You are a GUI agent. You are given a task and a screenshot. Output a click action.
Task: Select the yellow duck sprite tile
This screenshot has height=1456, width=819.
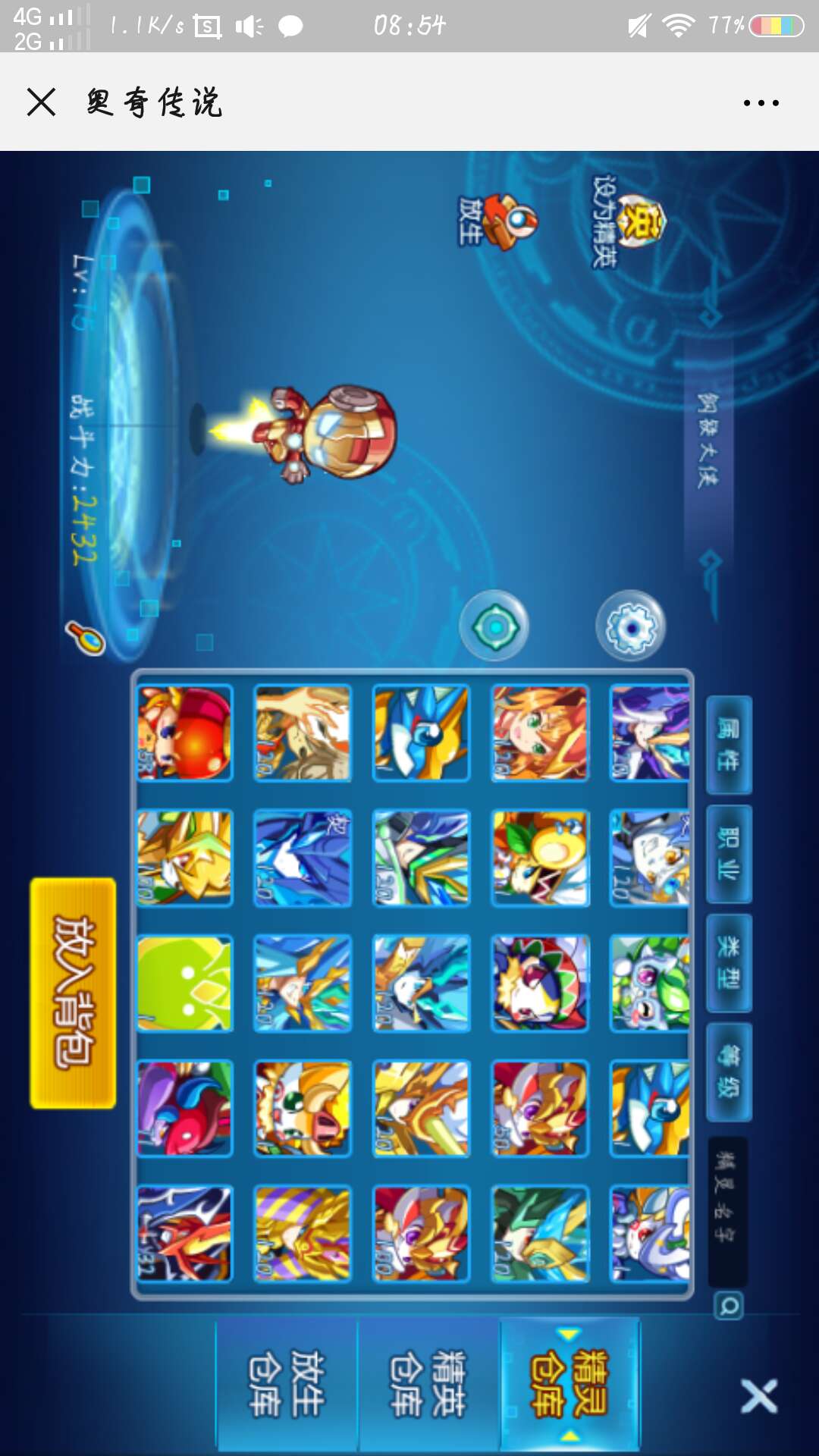pyautogui.click(x=540, y=858)
